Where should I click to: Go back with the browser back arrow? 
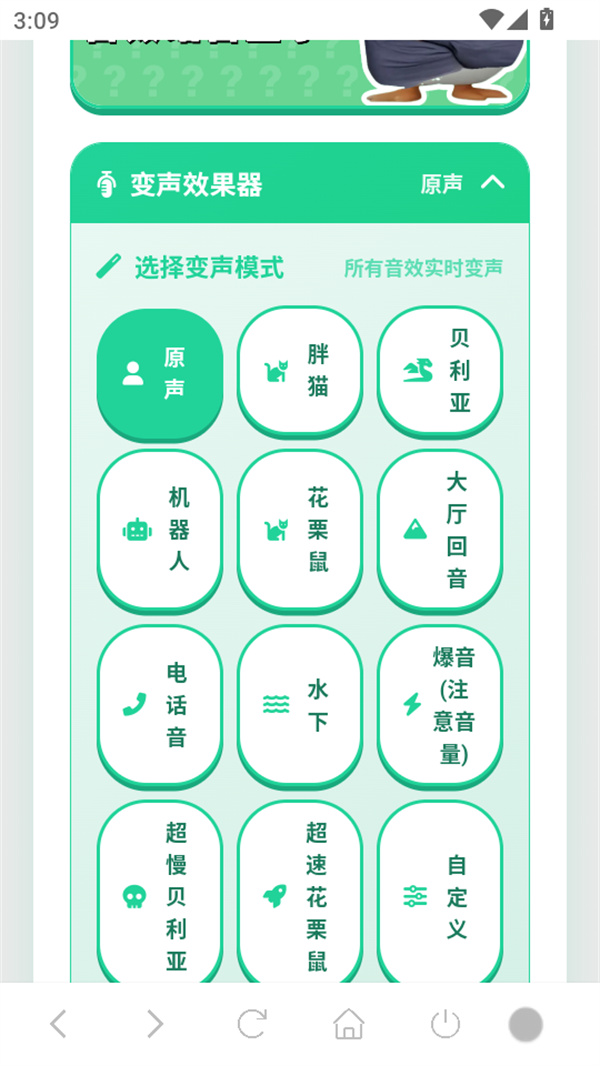(x=58, y=1024)
